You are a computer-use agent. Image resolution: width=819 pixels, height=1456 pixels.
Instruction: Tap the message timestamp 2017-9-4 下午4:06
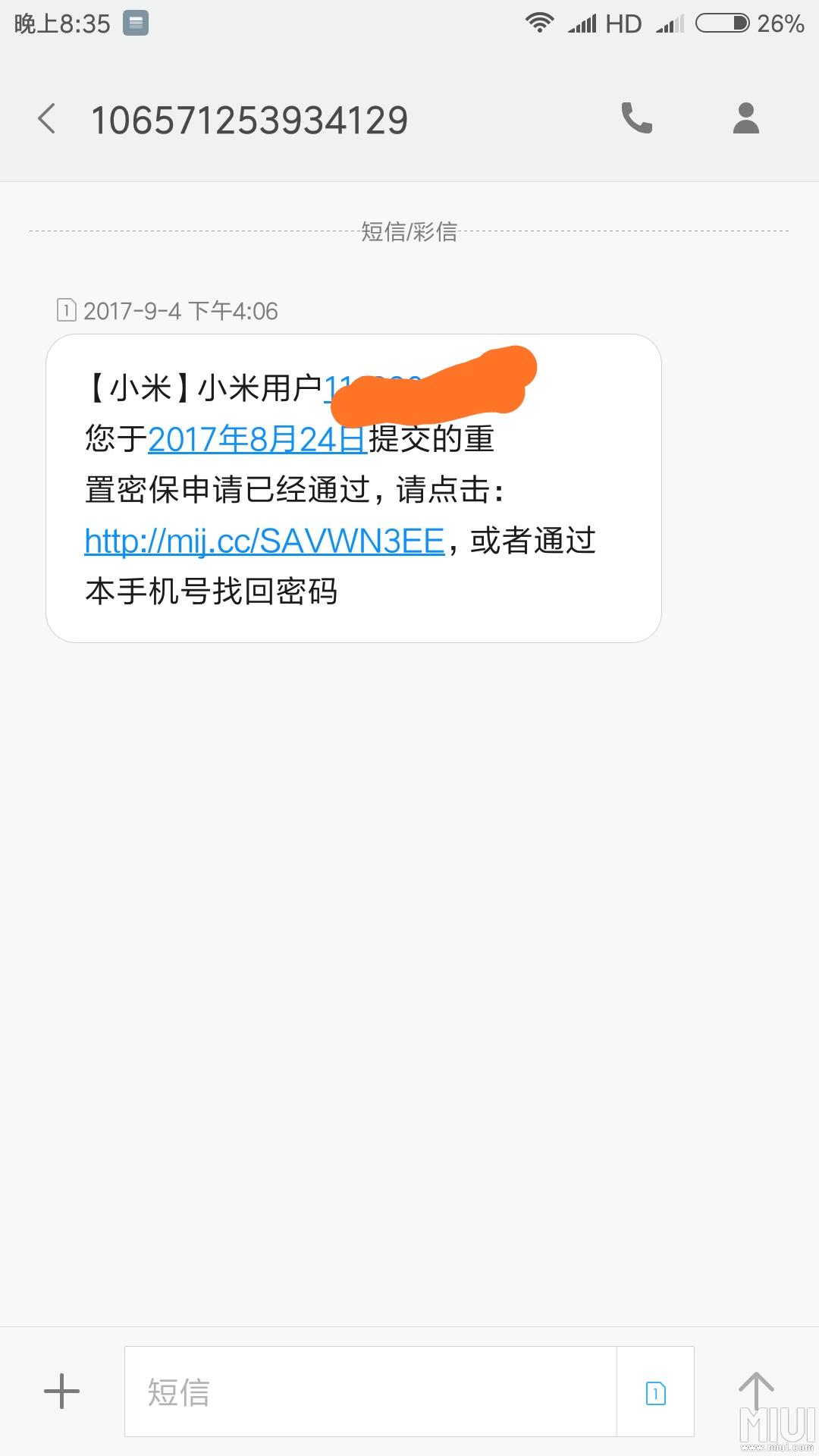[182, 310]
